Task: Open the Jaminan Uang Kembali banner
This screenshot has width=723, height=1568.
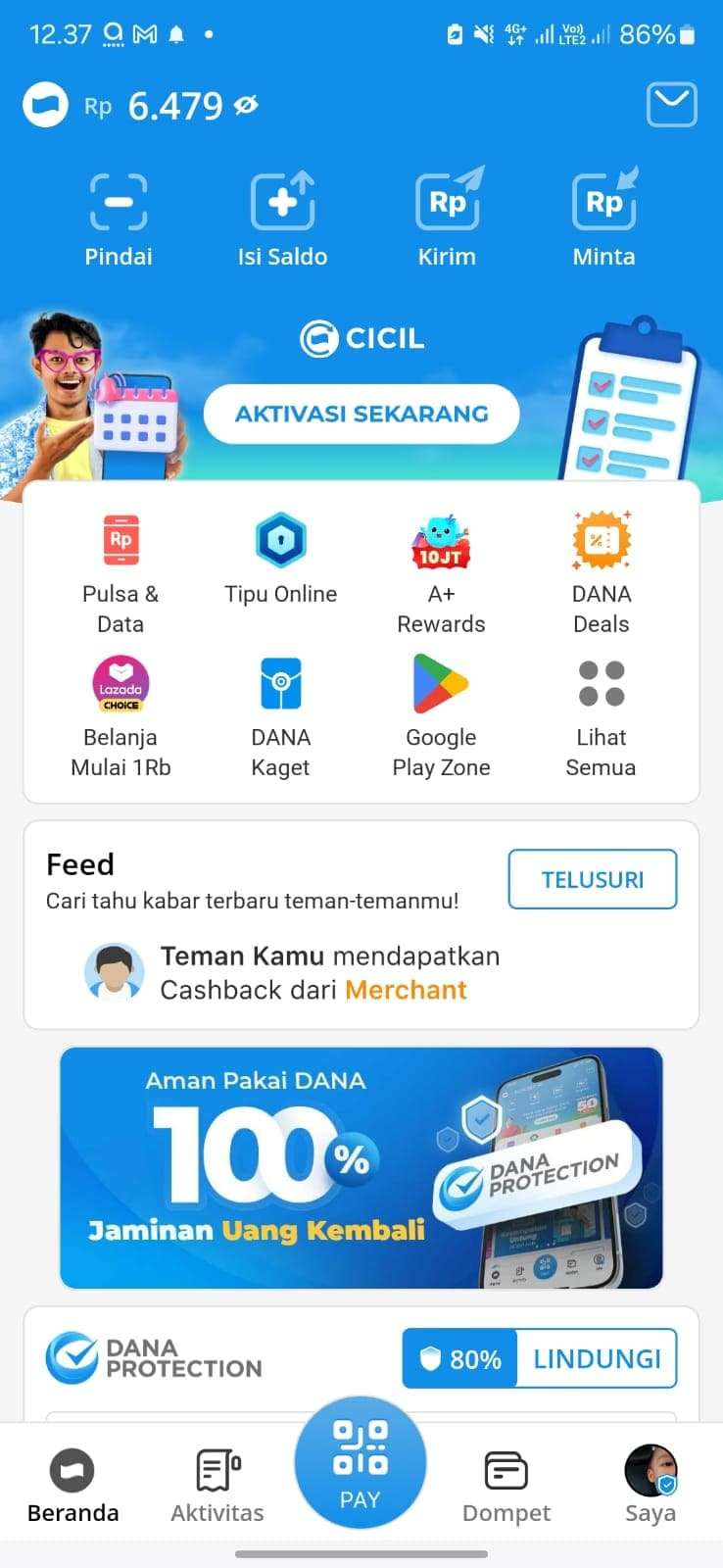Action: [361, 1167]
